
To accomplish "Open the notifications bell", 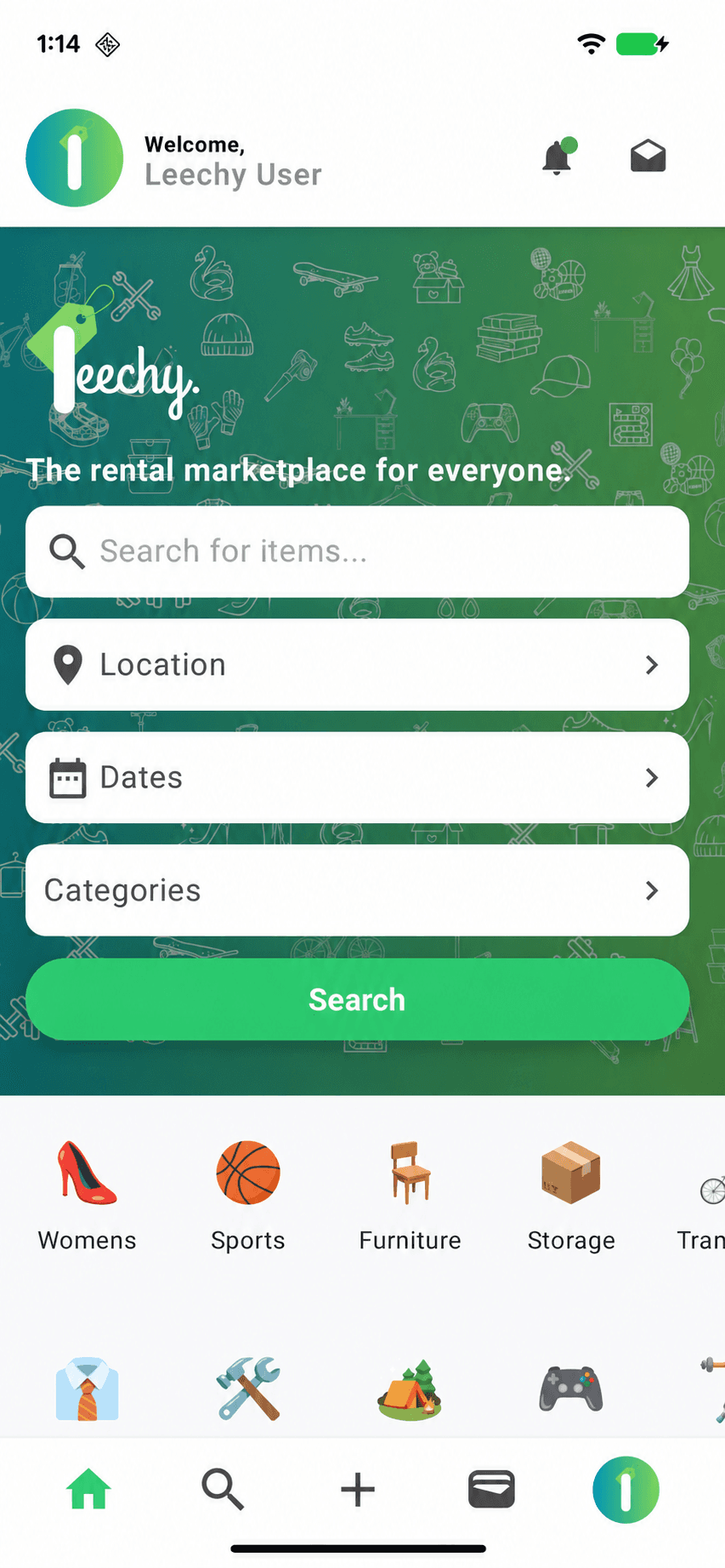I will [558, 157].
